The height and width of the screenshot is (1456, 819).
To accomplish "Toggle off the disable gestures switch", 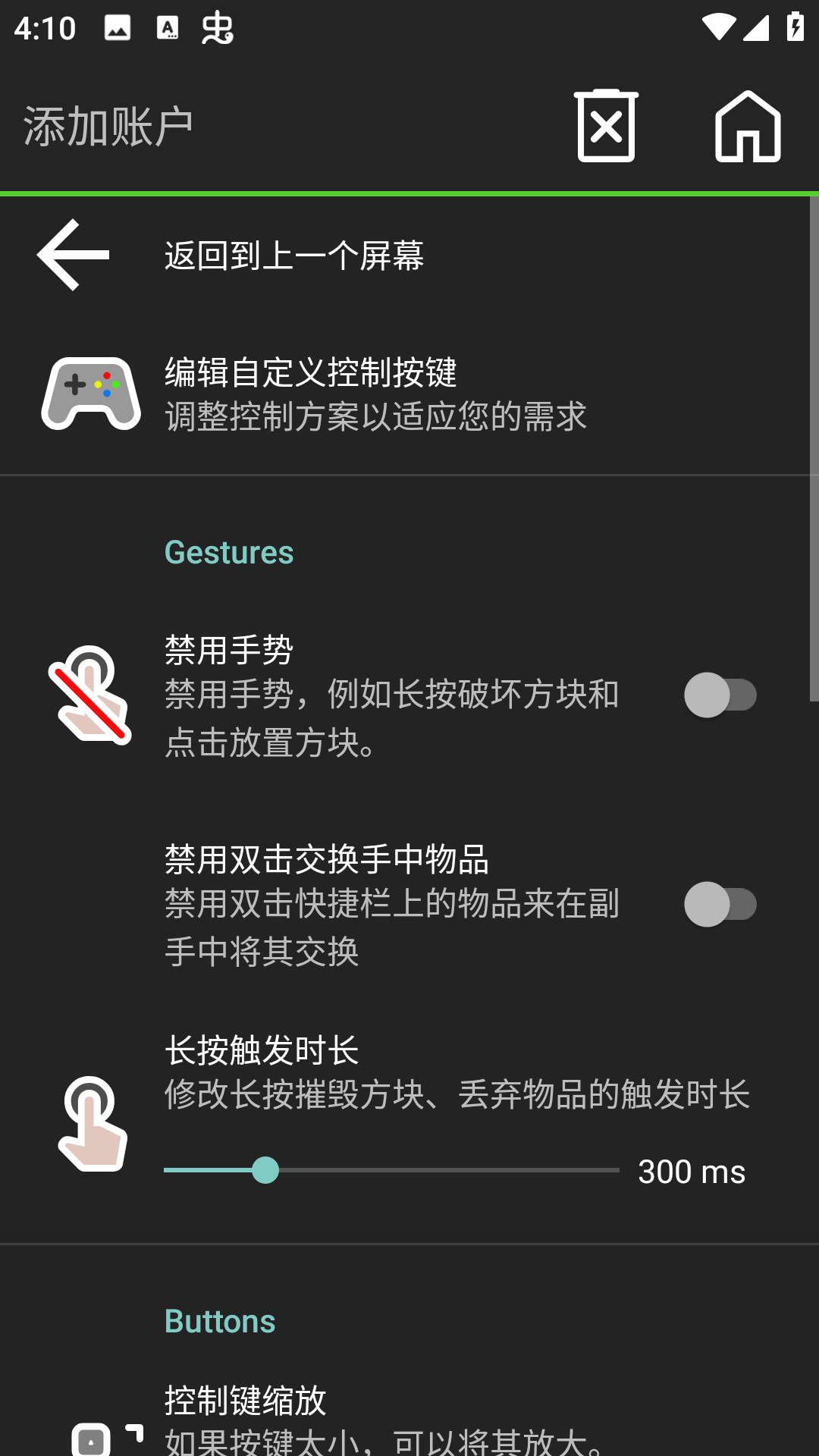I will tap(722, 694).
